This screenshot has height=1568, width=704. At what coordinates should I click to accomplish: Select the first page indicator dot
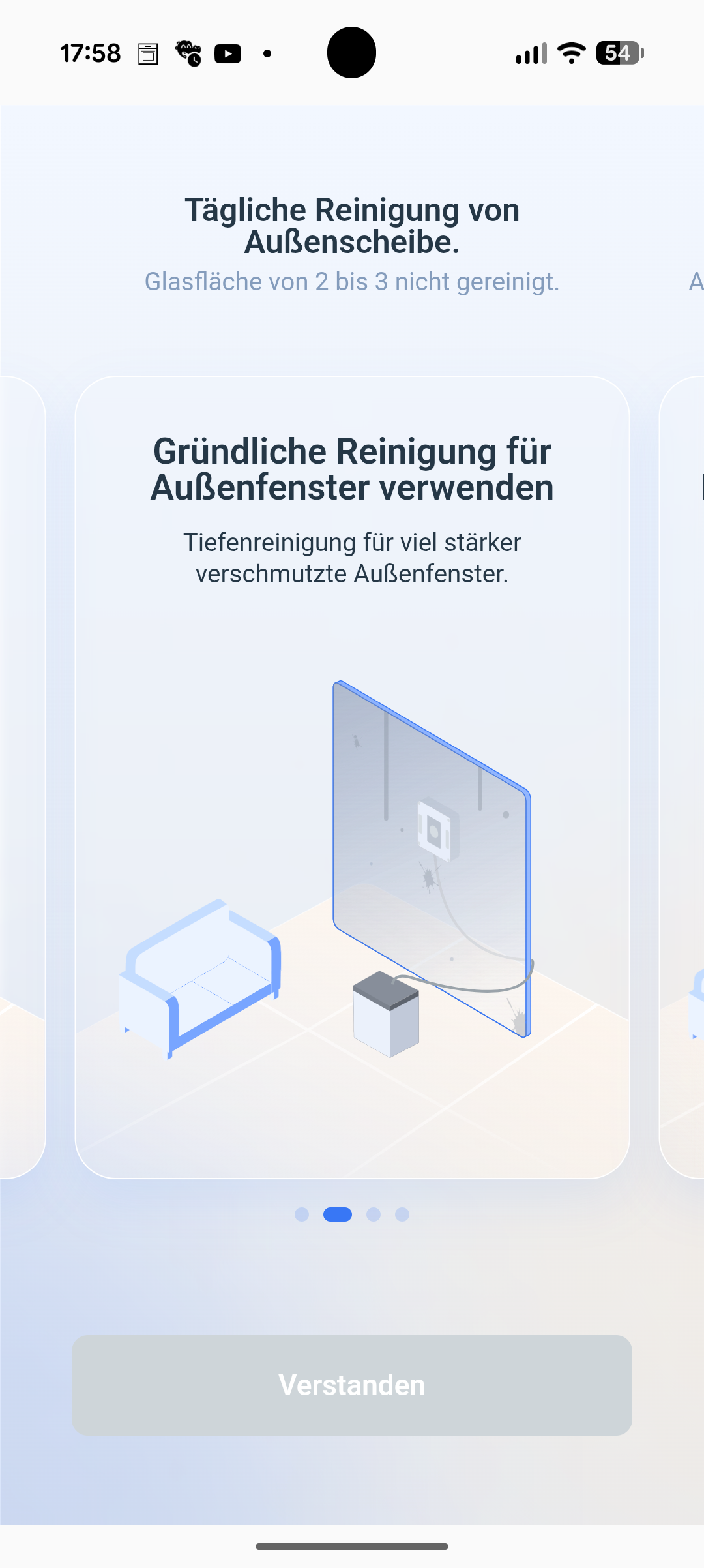[302, 1214]
